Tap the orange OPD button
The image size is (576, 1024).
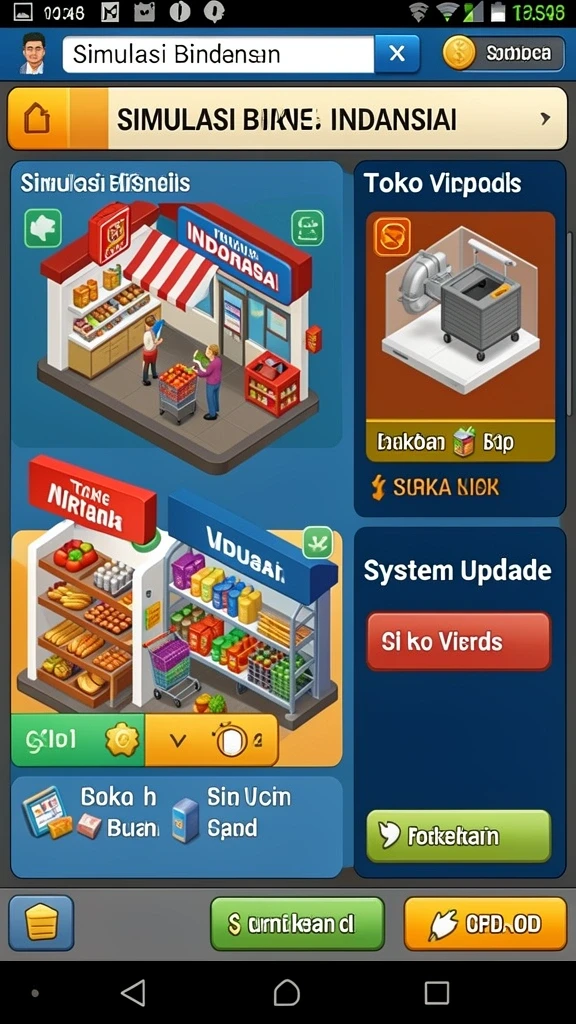[x=485, y=923]
